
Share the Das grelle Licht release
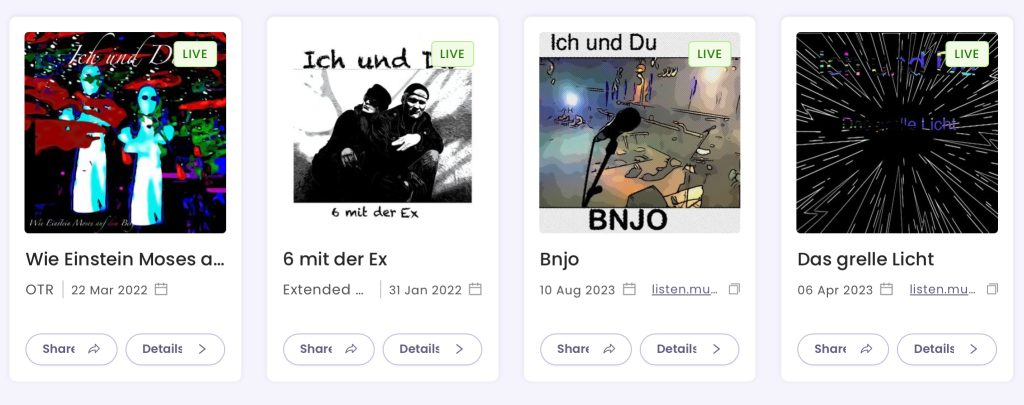point(843,349)
